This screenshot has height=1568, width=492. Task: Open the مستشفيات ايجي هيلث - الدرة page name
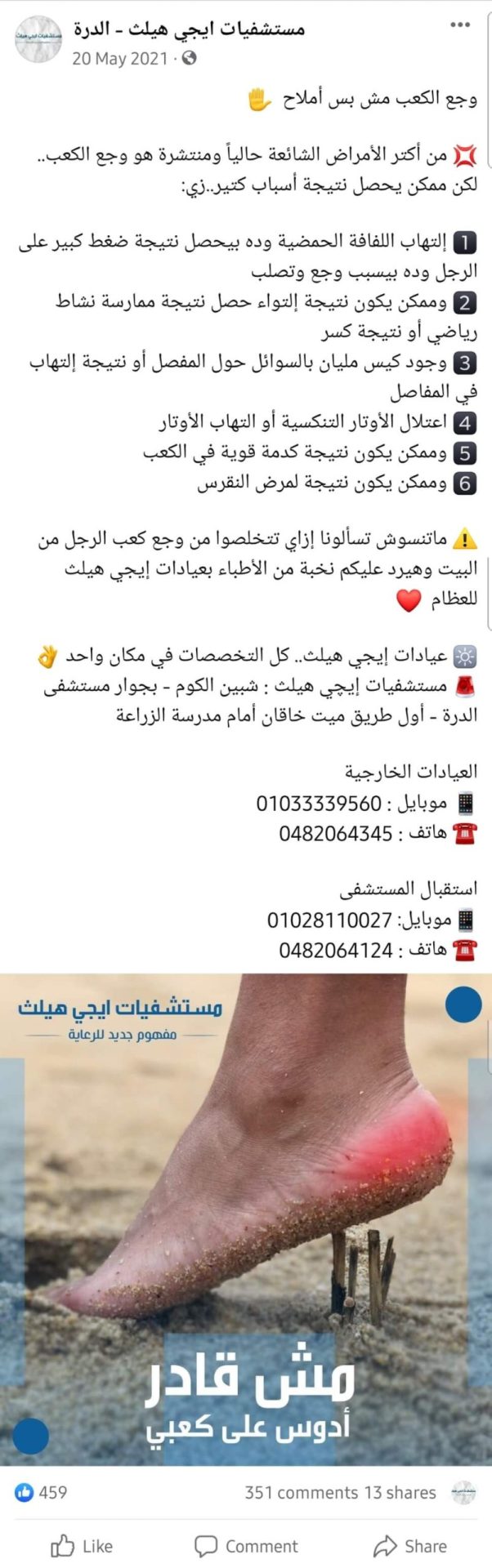pos(188,29)
